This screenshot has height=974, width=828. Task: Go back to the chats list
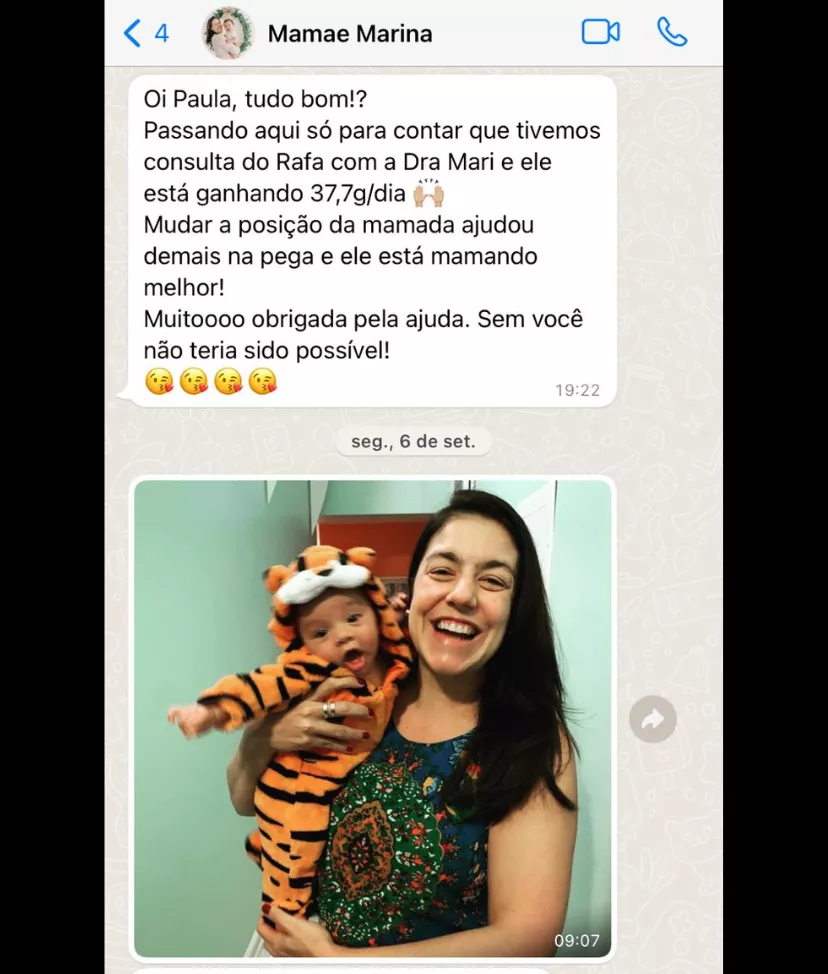click(144, 33)
